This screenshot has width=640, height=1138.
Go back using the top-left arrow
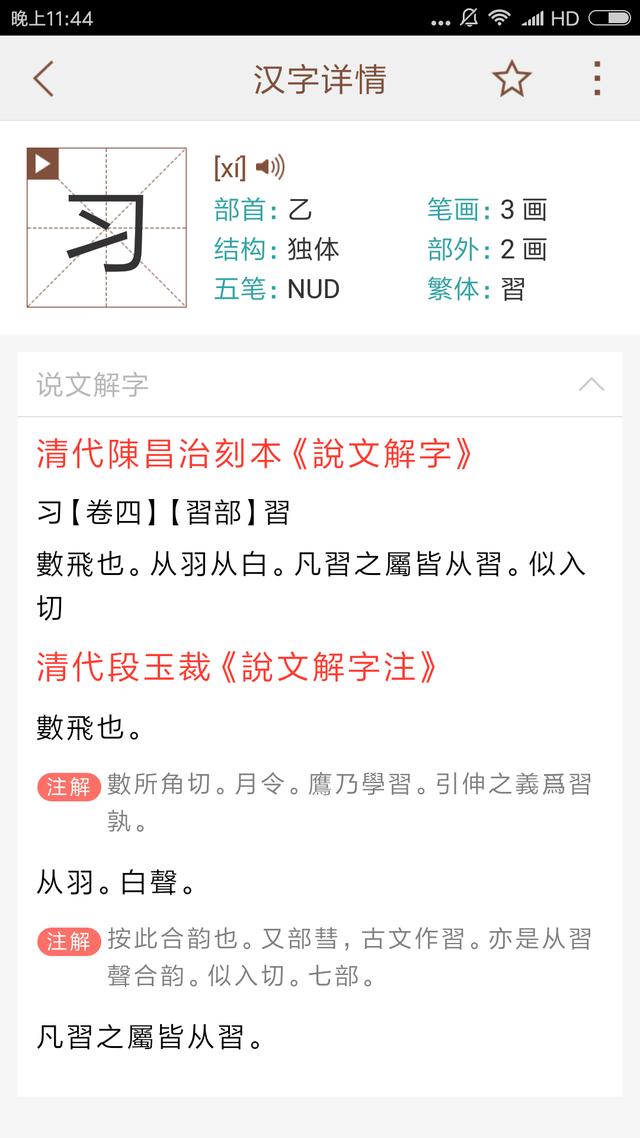pos(44,78)
